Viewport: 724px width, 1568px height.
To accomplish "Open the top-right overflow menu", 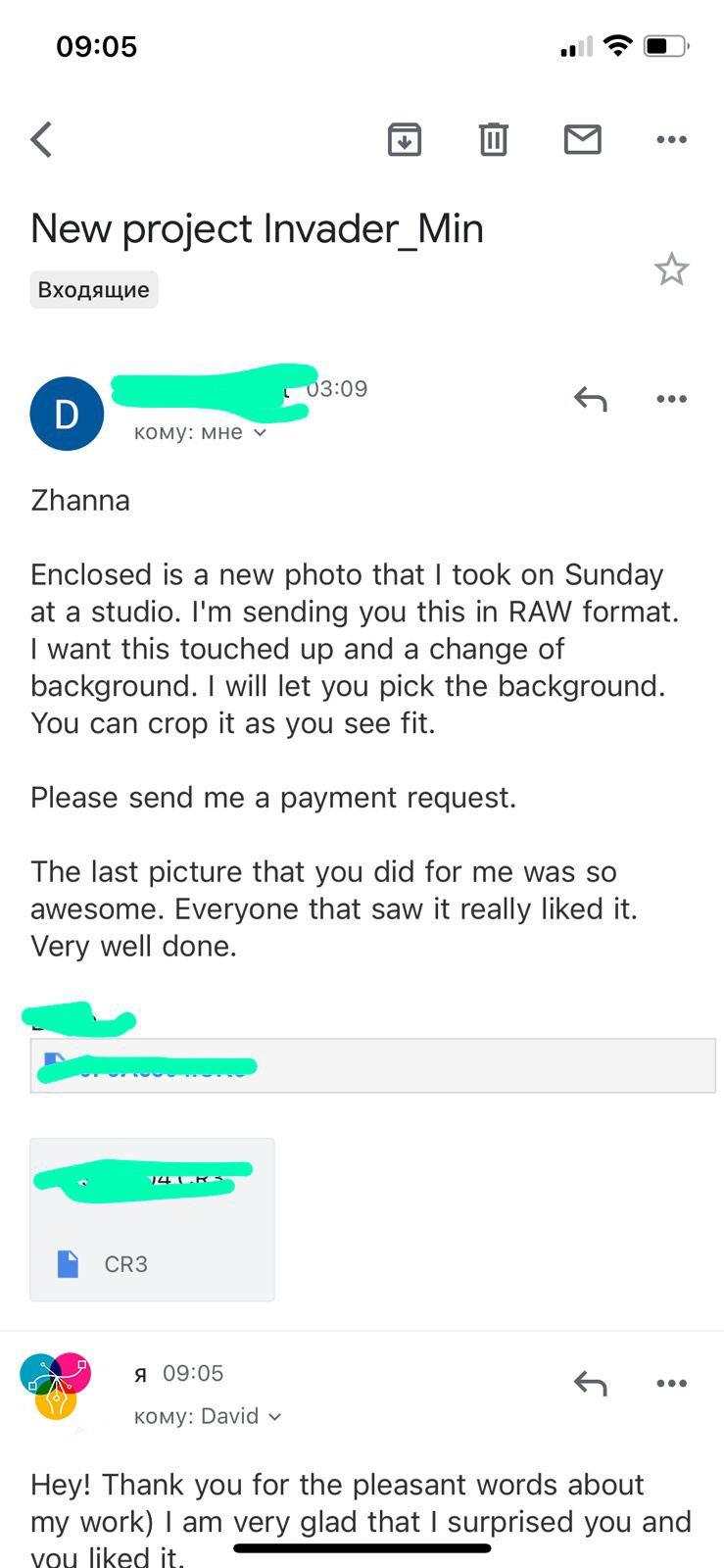I will coord(671,138).
